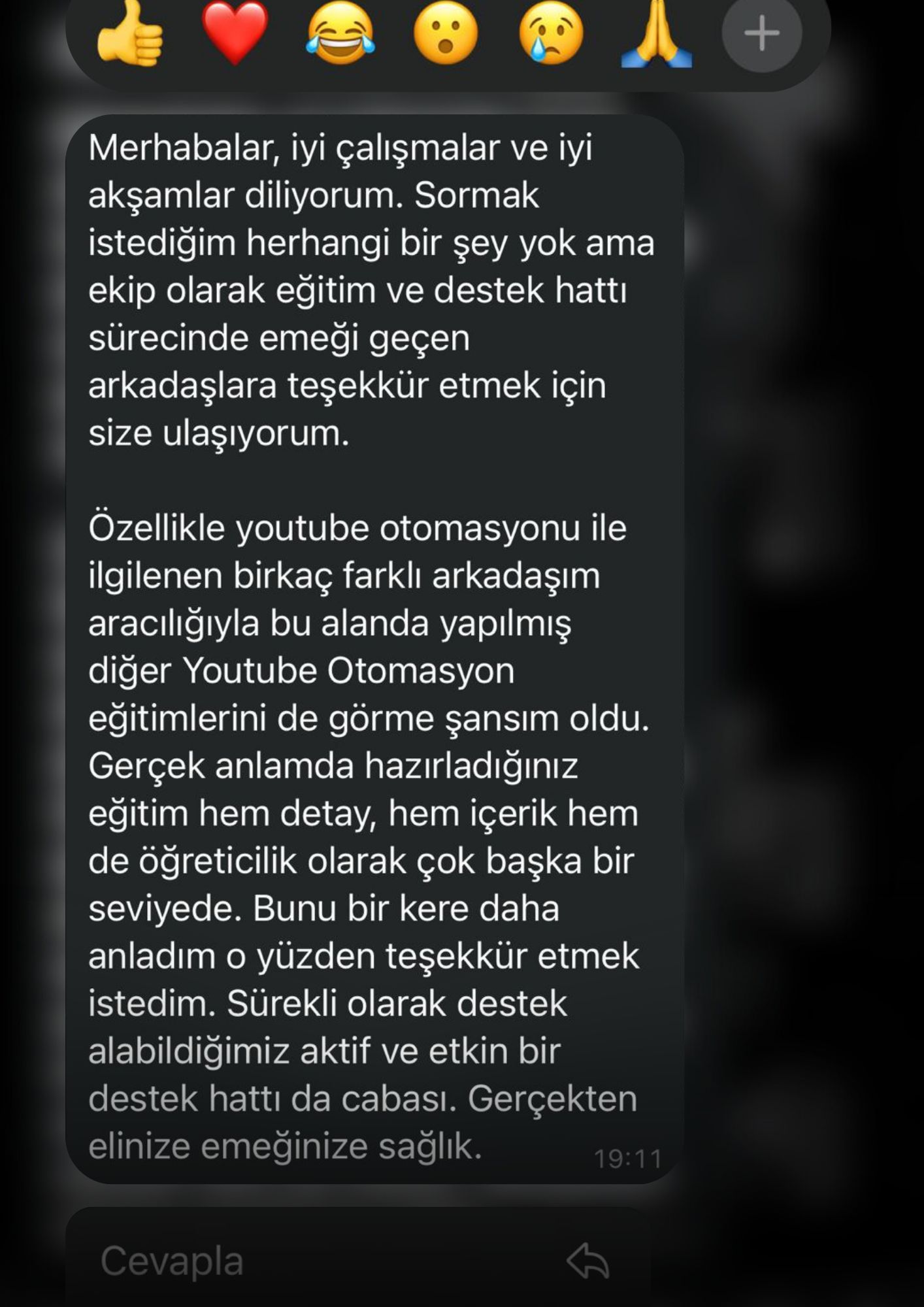
Task: React with the thumbs up emoji
Action: pos(129,34)
